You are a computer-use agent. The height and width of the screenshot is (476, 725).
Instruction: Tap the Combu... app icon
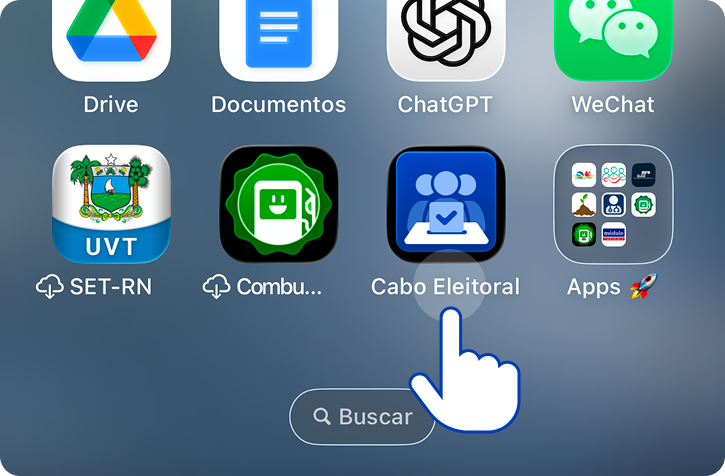[279, 204]
